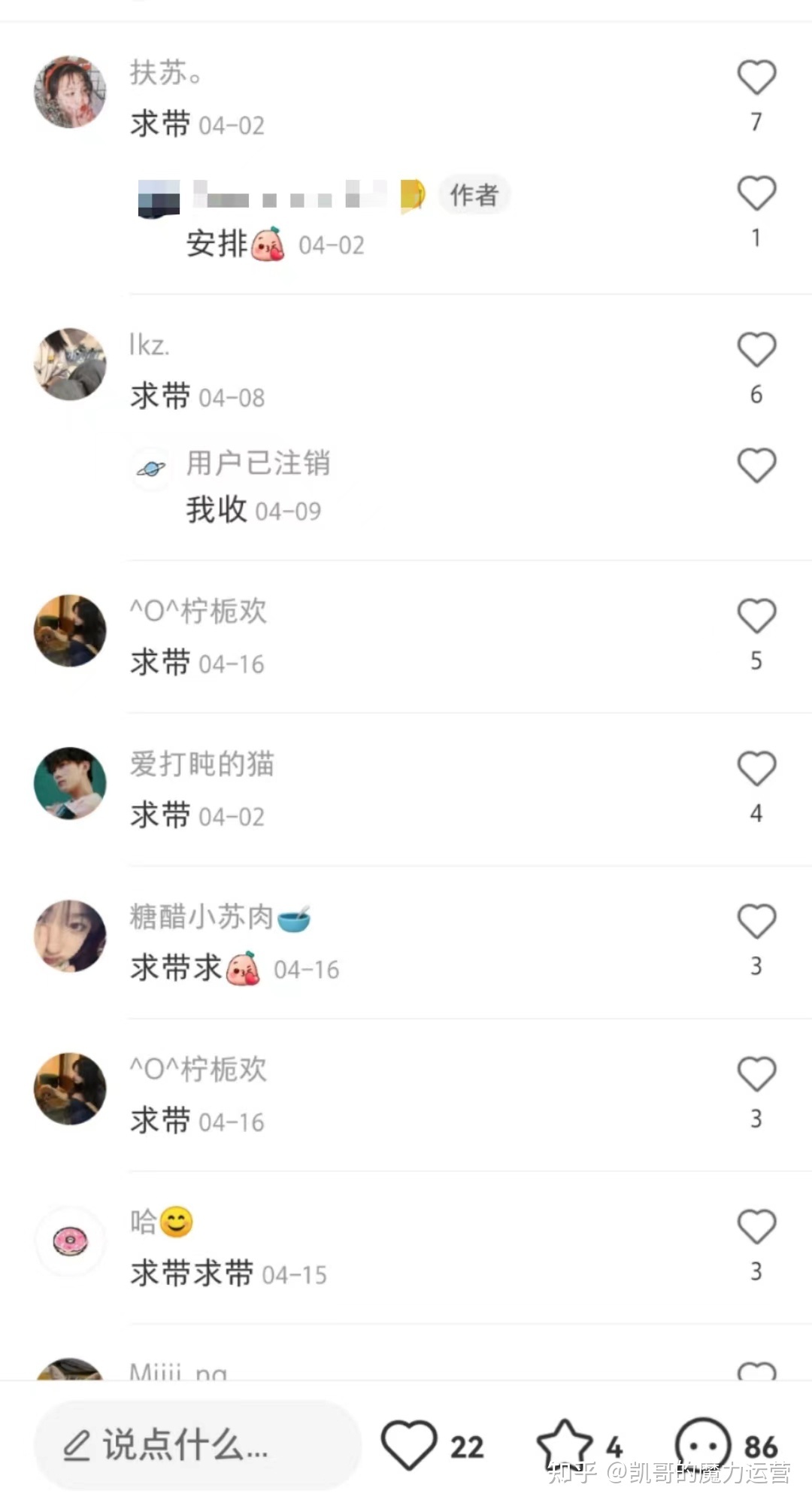Like the empty heart next to 我收 reply

tap(756, 465)
